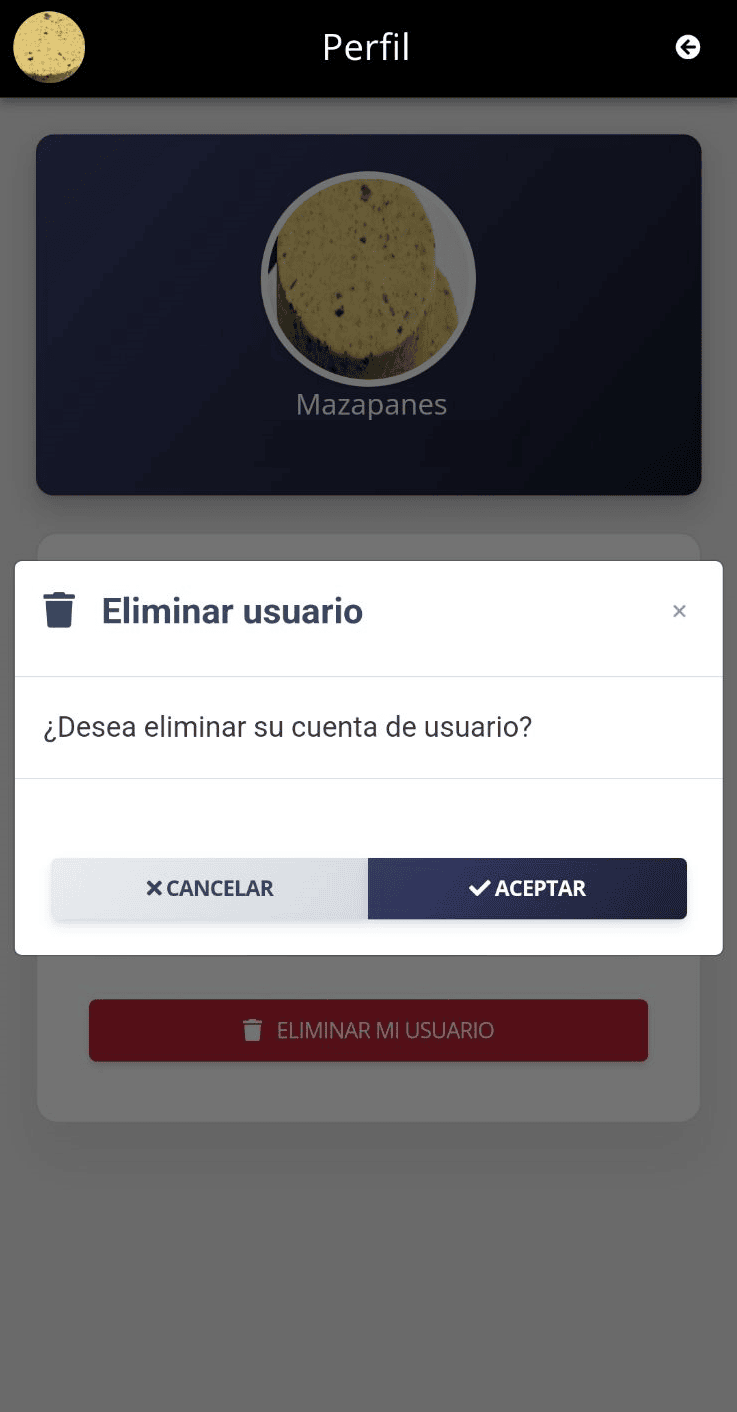Go back using the header arrow

(x=688, y=47)
